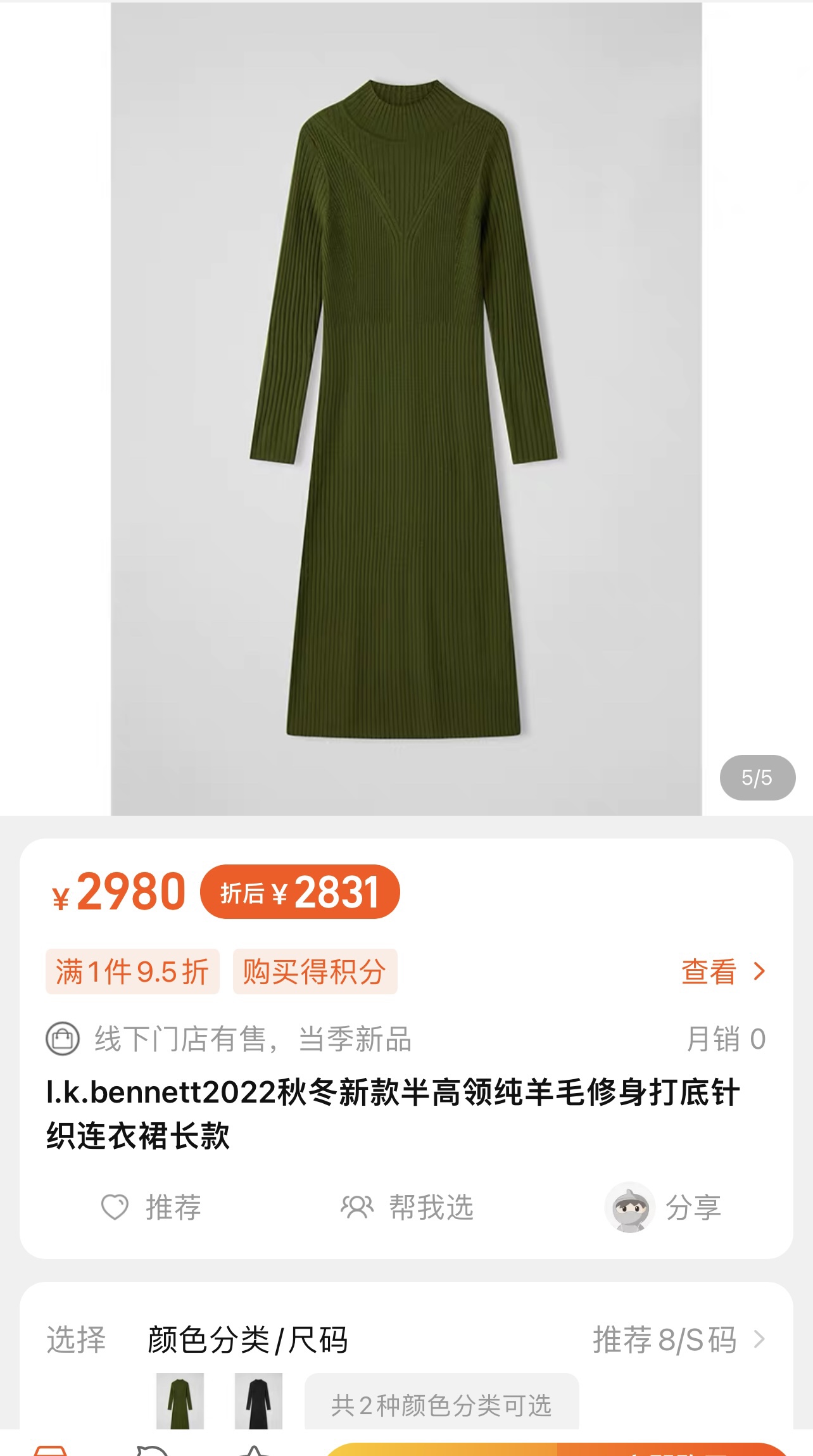813x1456 pixels.
Task: Select the green dress color option
Action: click(180, 1400)
